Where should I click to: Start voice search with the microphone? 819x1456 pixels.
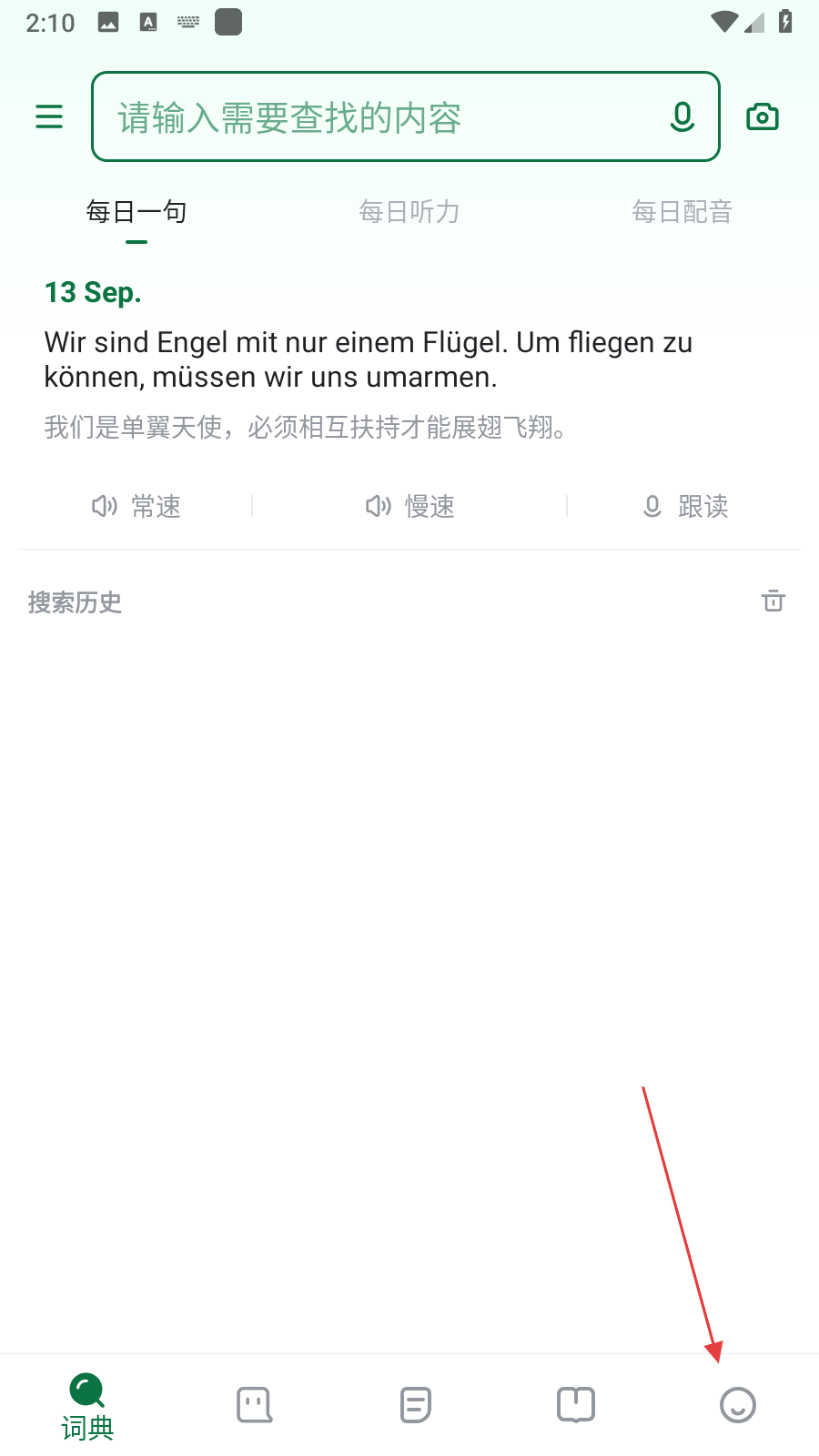[682, 117]
